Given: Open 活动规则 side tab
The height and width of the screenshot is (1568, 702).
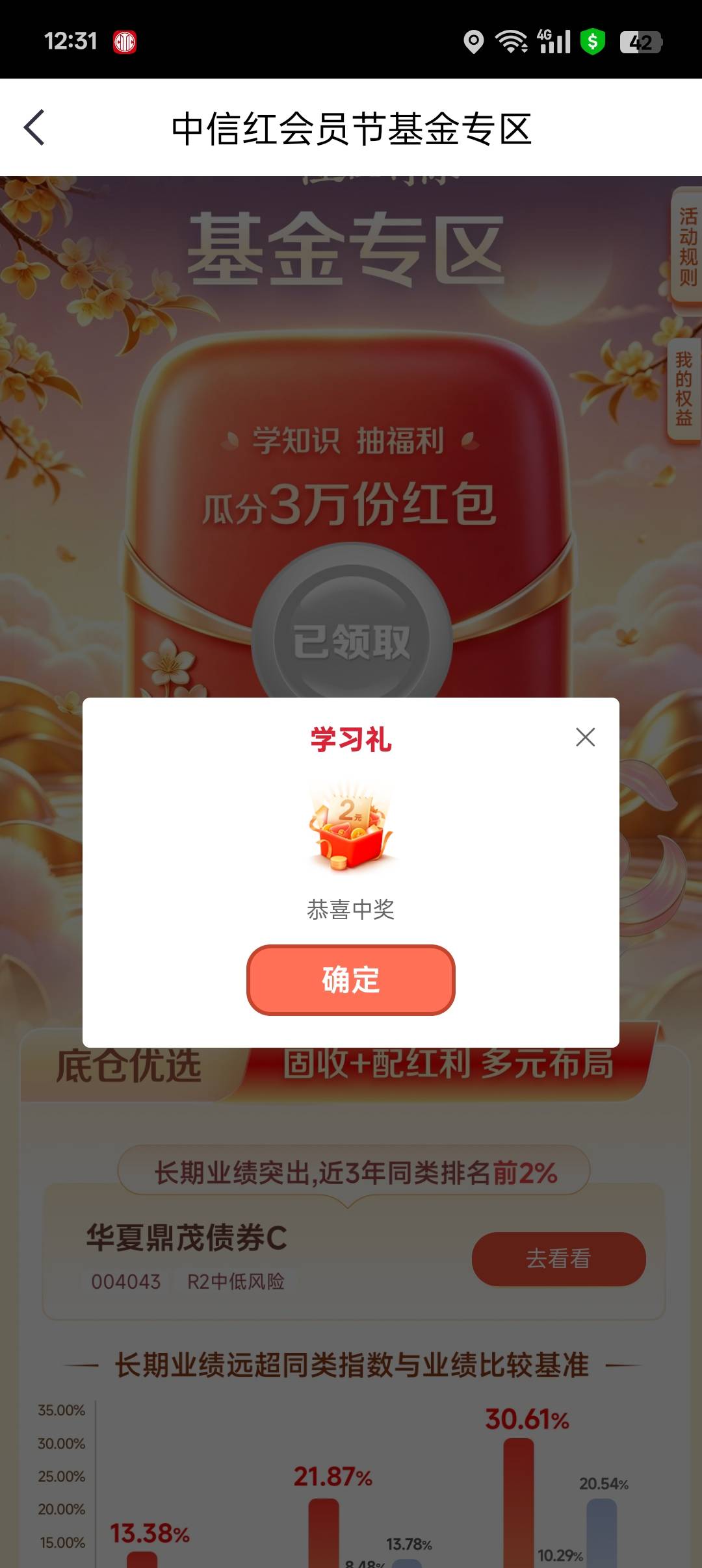Looking at the screenshot, I should [687, 246].
